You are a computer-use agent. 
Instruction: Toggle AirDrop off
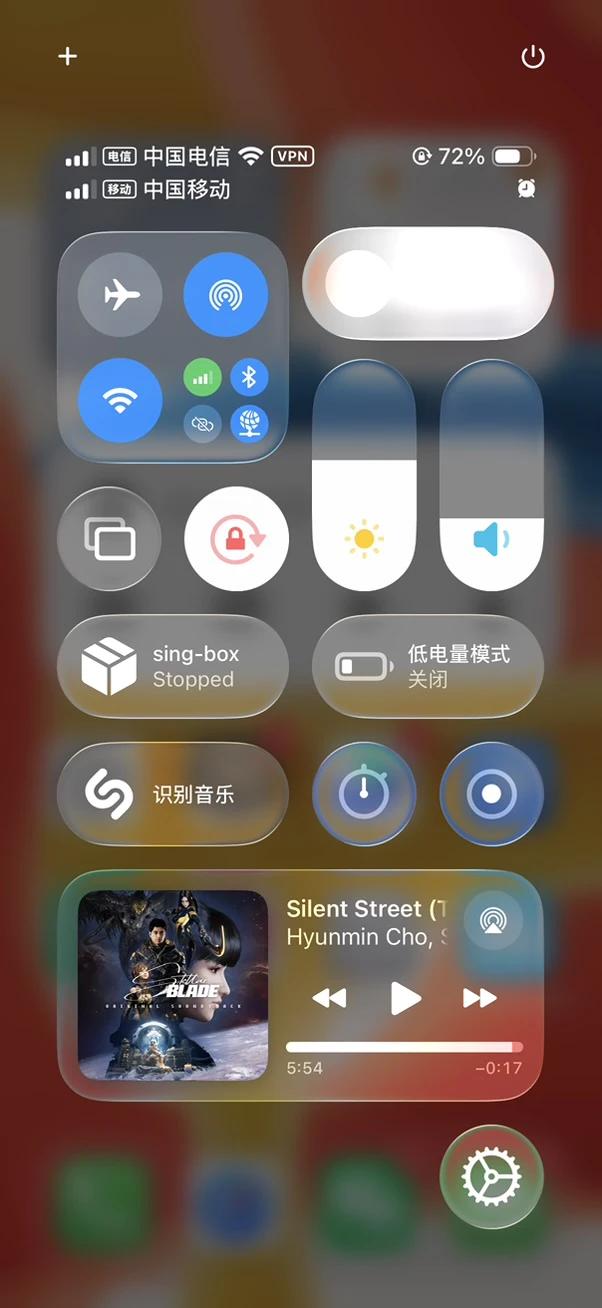[x=226, y=295]
